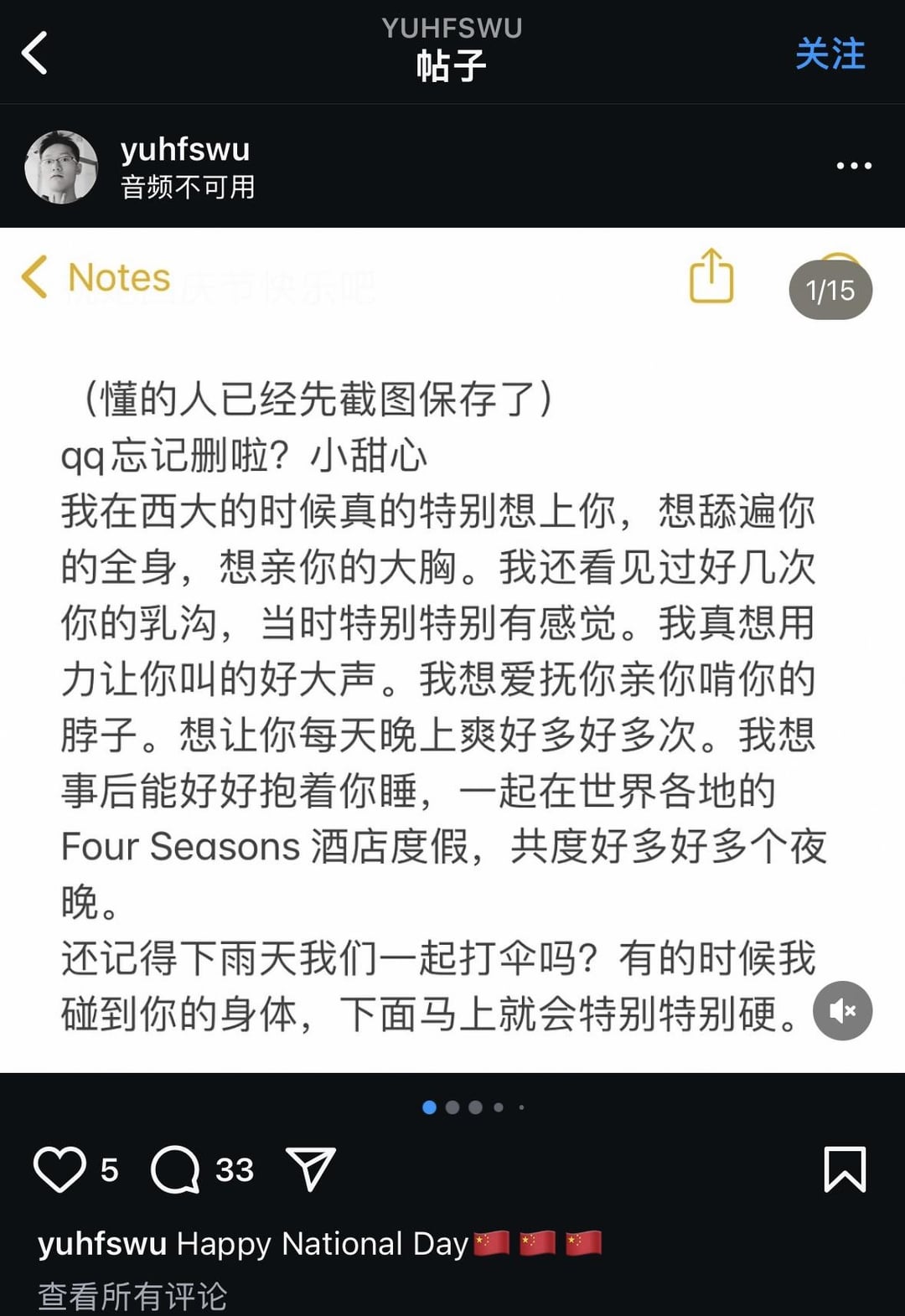Open the yuhfswu username link
The image size is (905, 1316).
tap(185, 149)
